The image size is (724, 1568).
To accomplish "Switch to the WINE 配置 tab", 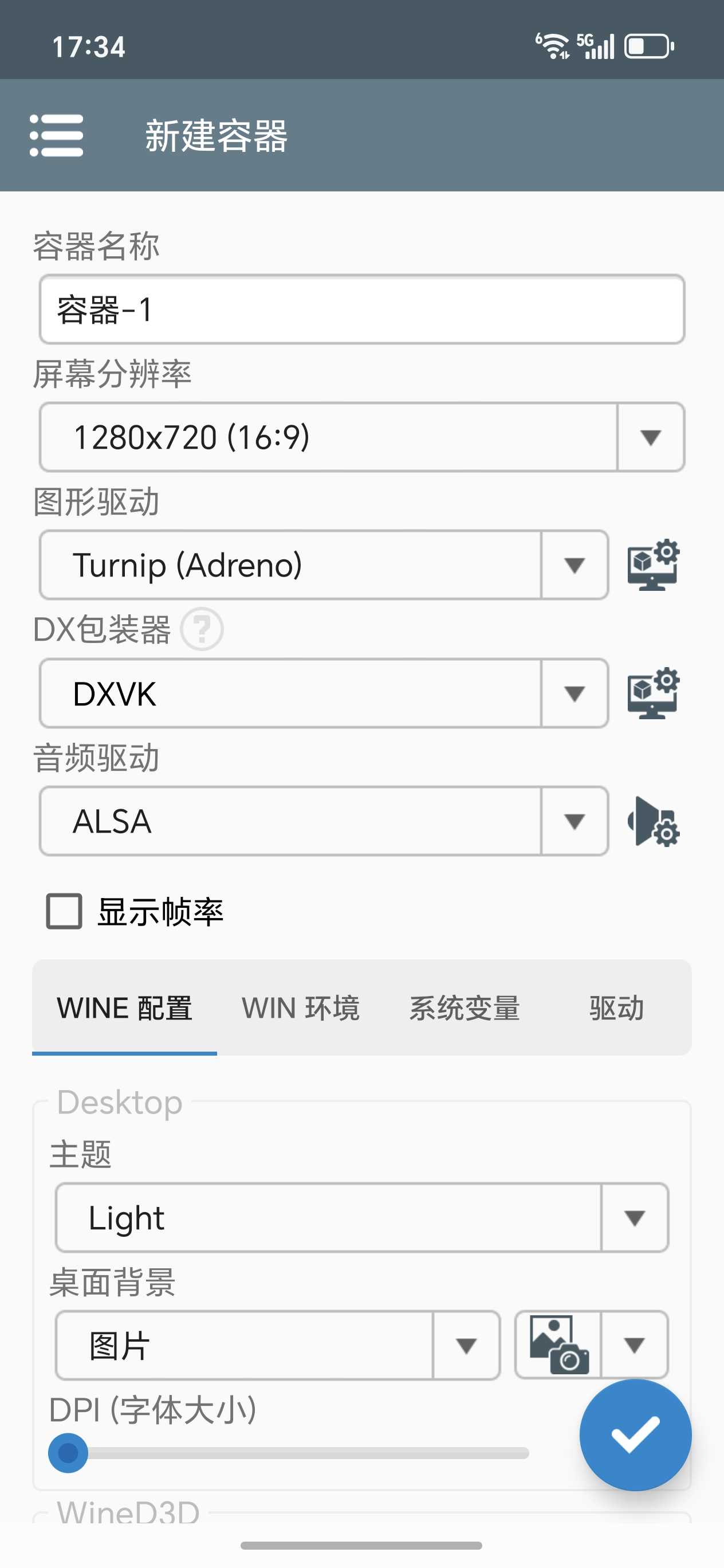I will point(125,1008).
